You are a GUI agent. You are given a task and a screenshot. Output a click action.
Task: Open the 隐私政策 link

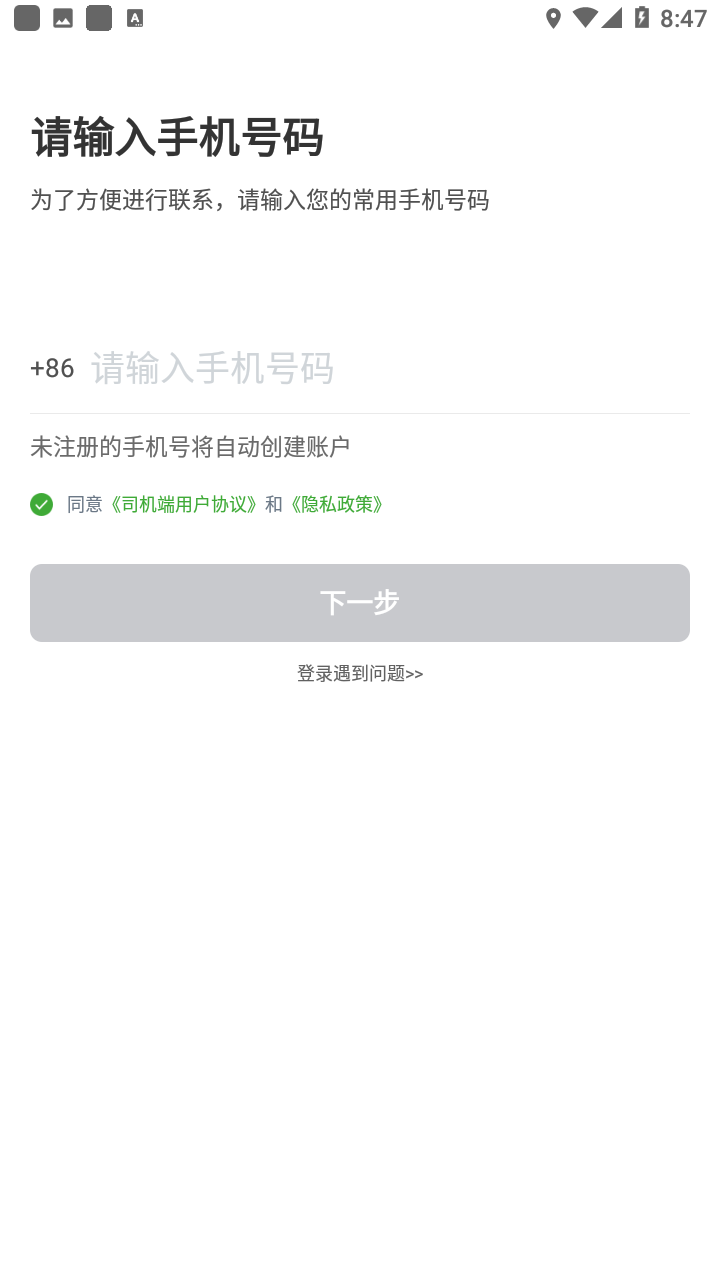coord(337,504)
